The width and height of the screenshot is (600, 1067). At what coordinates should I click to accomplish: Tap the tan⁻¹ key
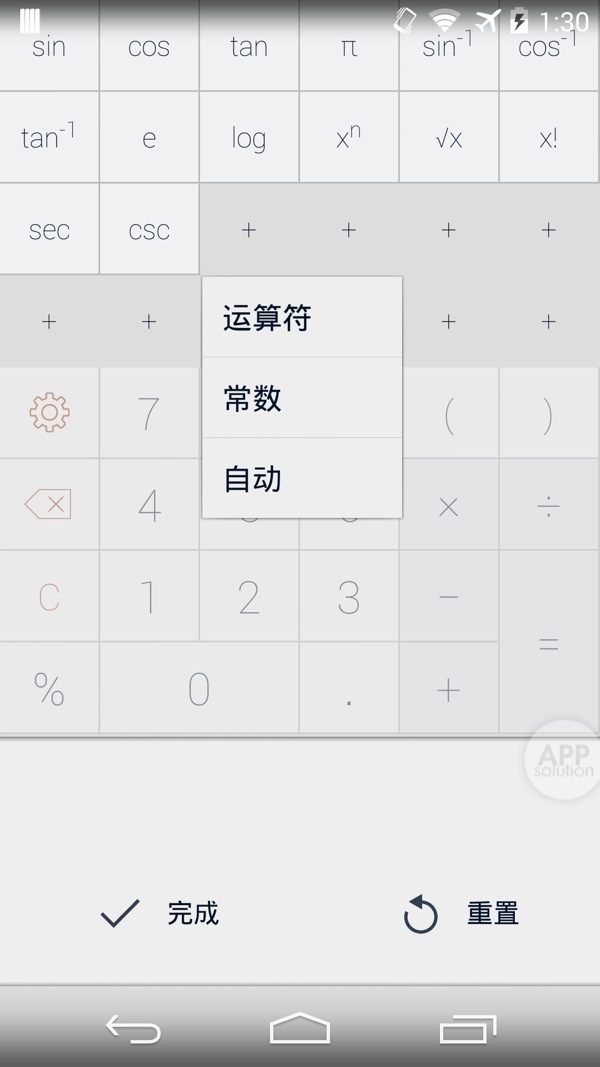pos(49,137)
